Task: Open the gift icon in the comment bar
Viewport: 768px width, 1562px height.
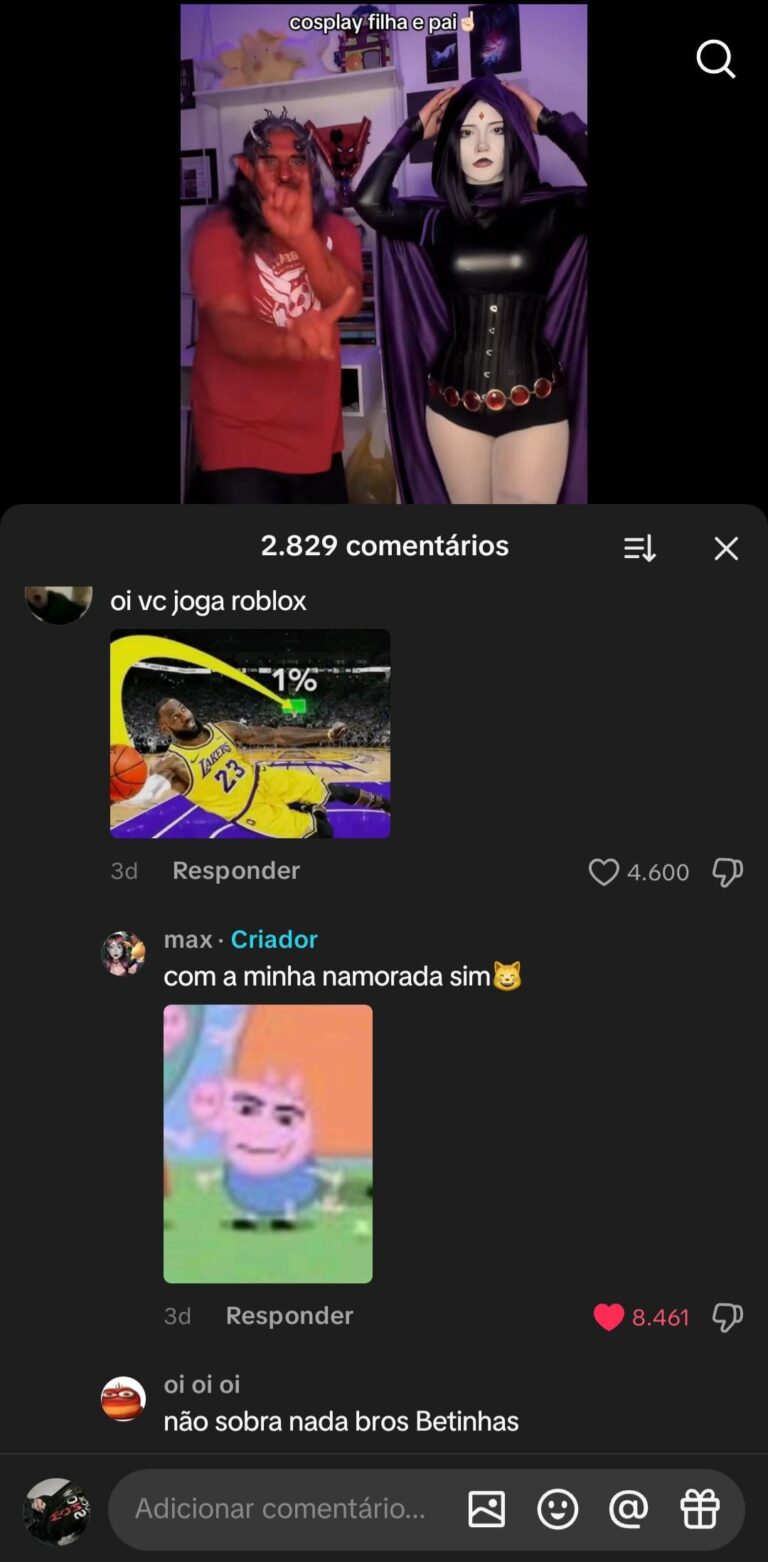Action: [700, 1509]
